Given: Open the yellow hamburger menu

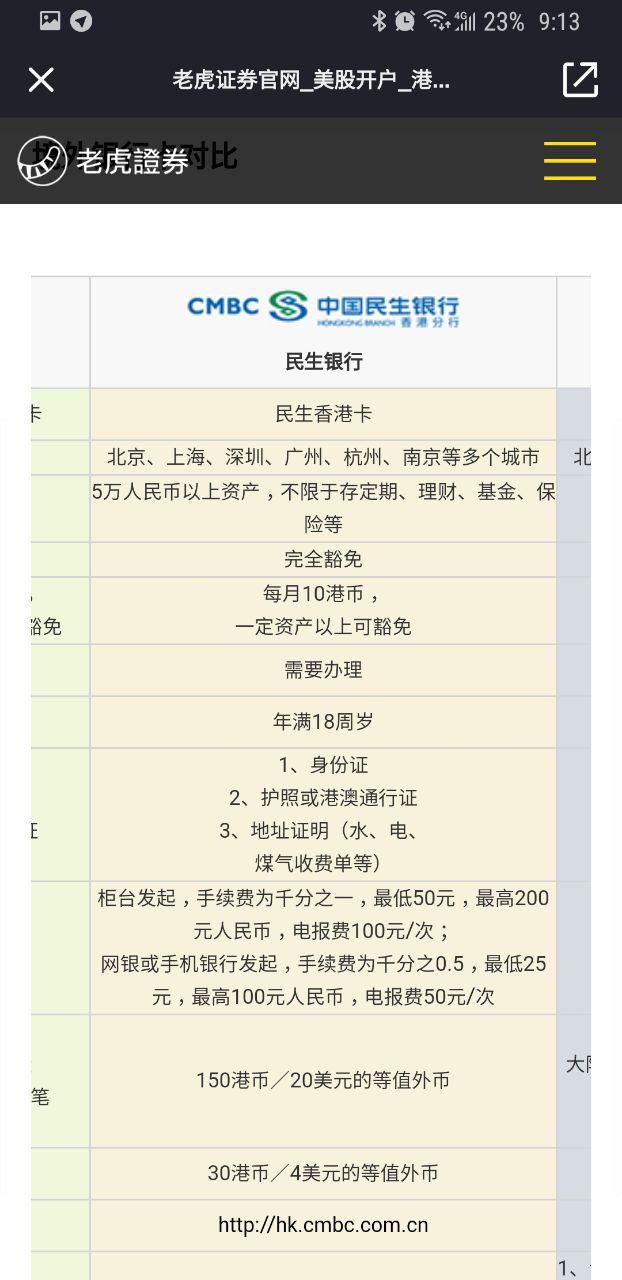Looking at the screenshot, I should pos(569,161).
